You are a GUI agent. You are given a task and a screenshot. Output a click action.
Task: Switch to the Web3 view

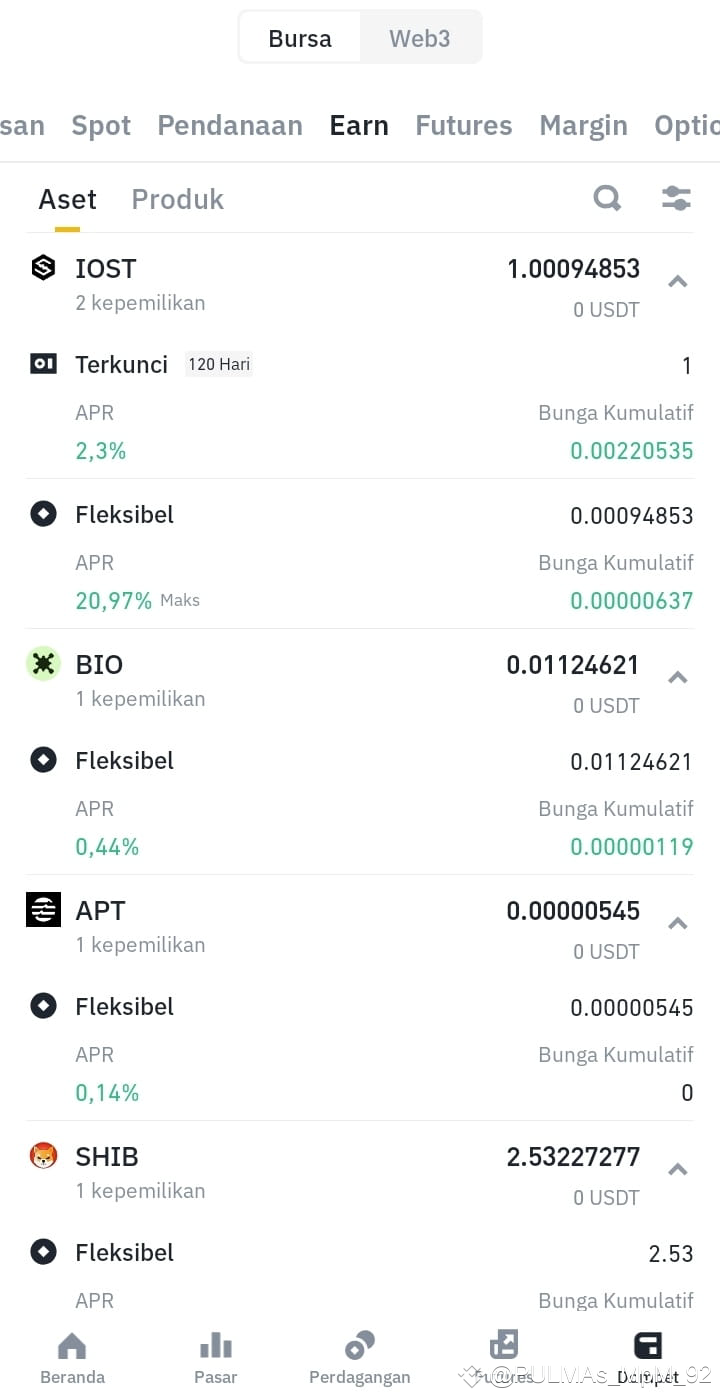[x=419, y=38]
